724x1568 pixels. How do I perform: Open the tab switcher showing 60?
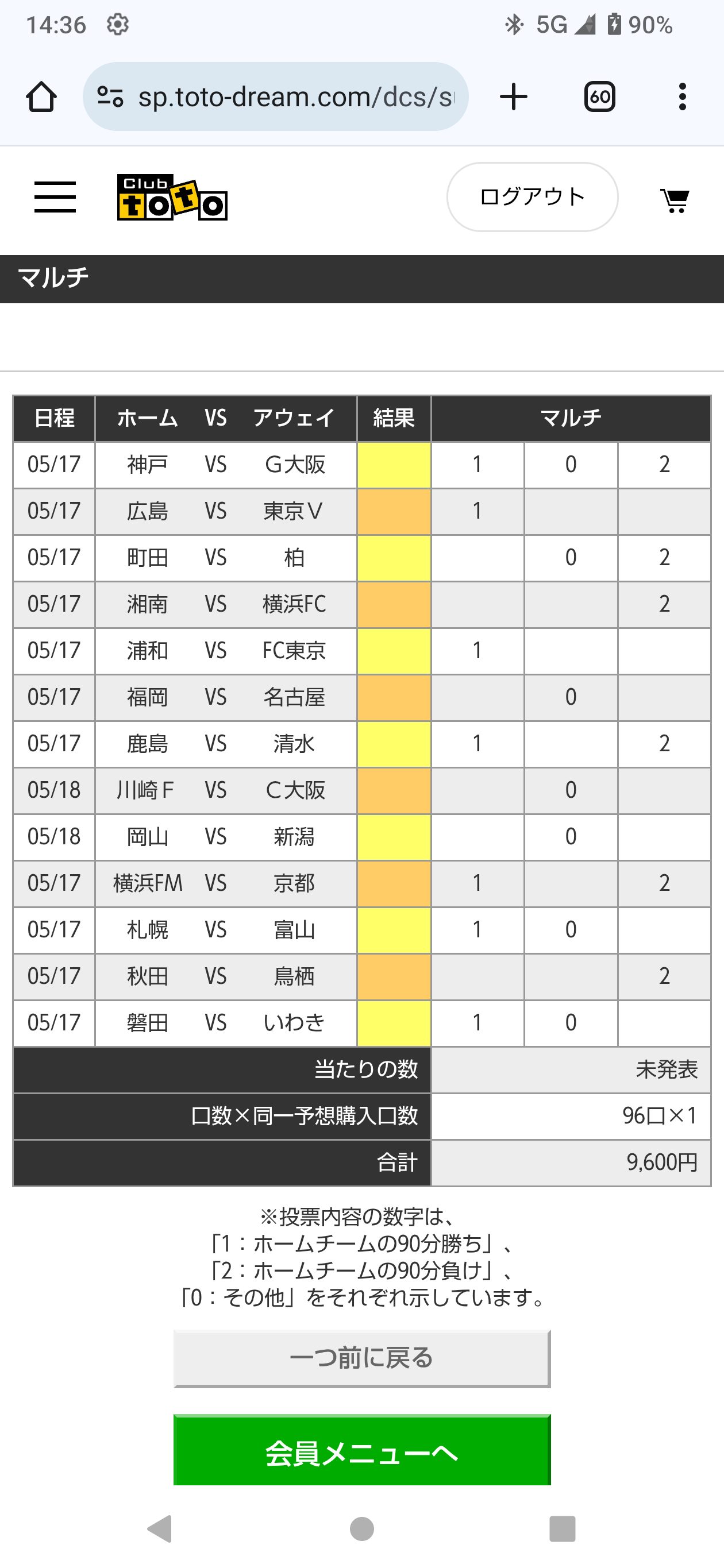click(600, 97)
